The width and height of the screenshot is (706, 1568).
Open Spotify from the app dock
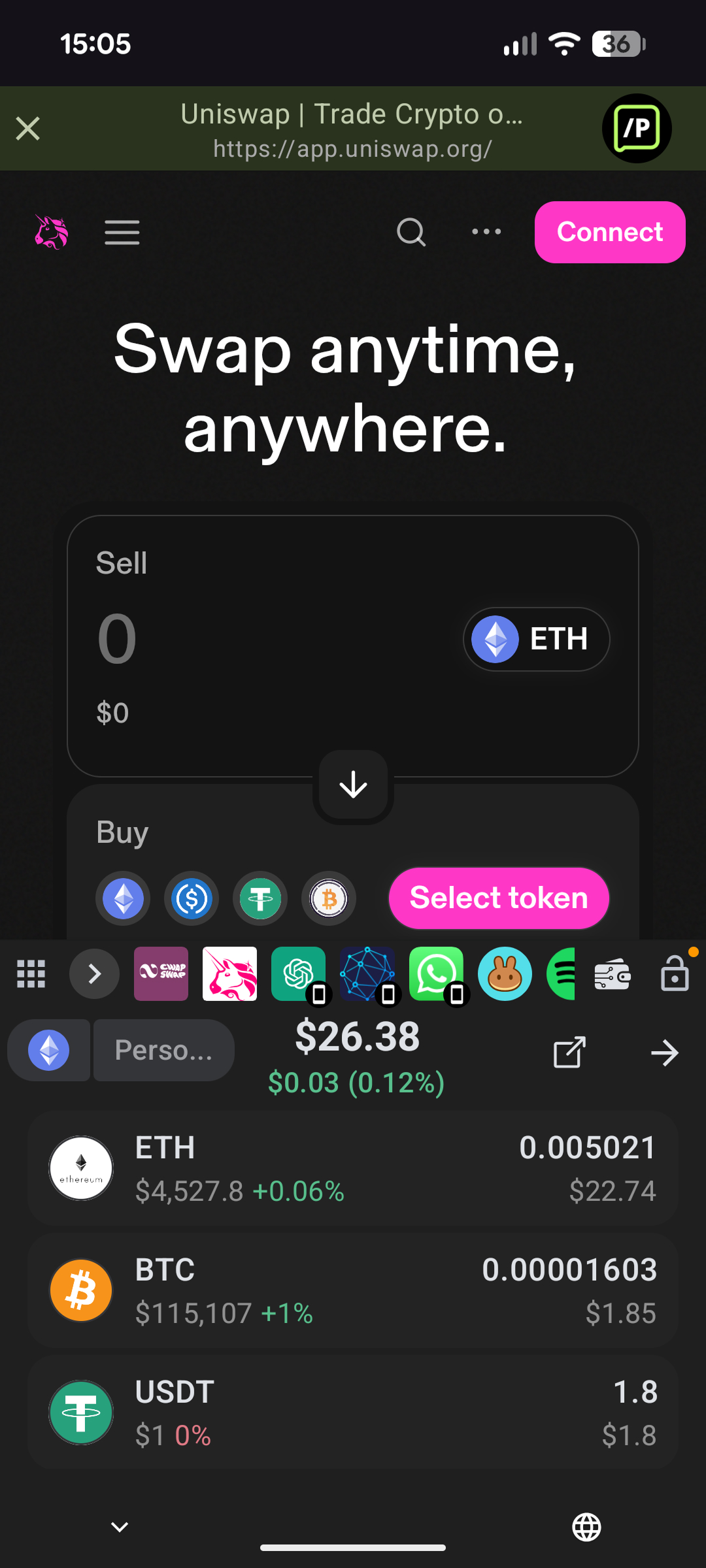point(562,973)
